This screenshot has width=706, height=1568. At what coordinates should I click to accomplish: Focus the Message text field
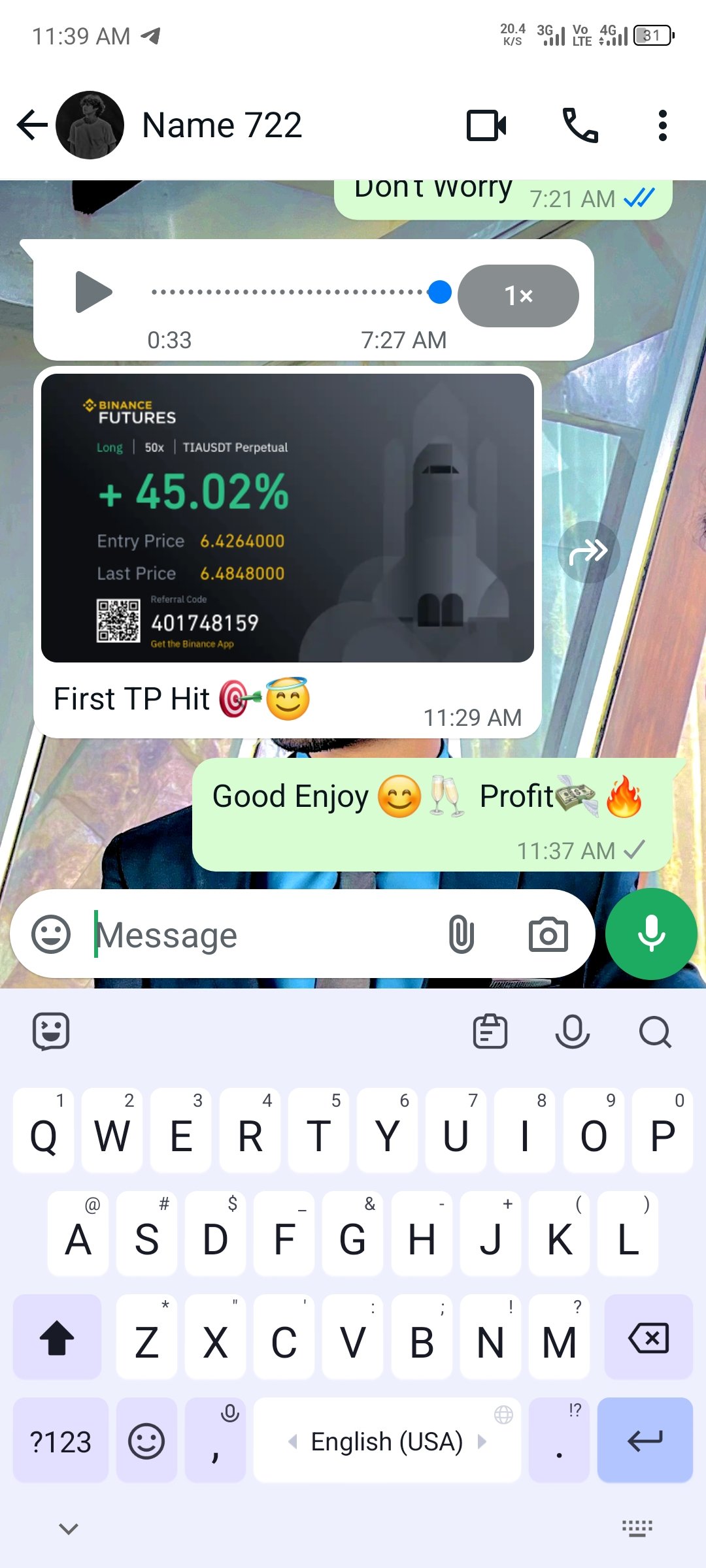pos(261,934)
